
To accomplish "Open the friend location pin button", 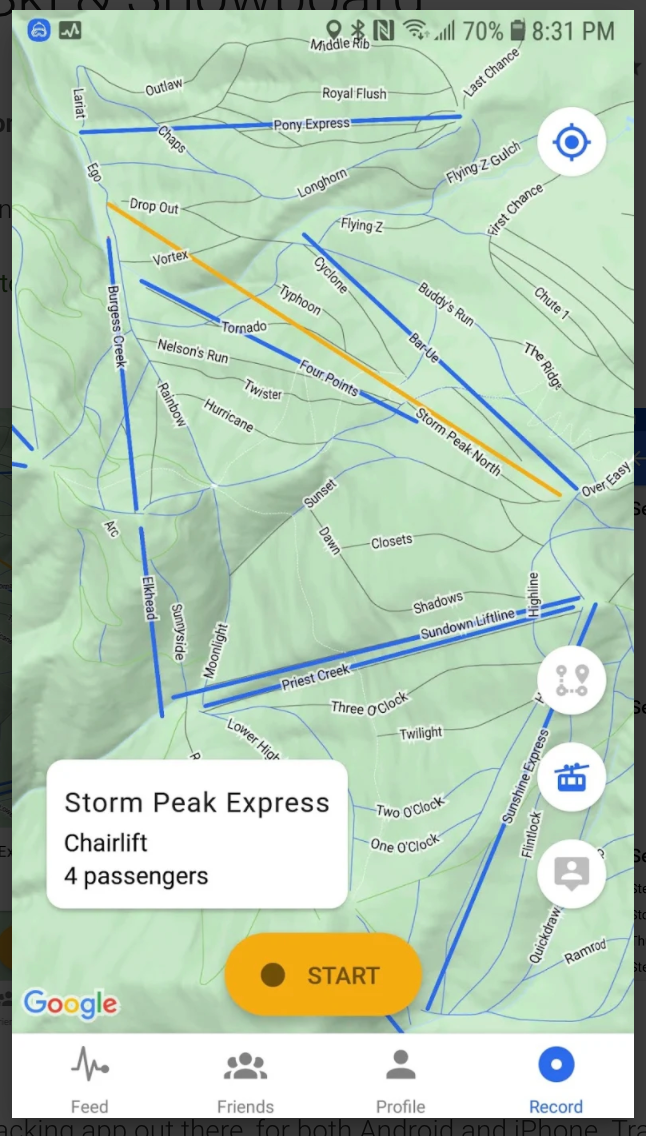I will tap(571, 874).
